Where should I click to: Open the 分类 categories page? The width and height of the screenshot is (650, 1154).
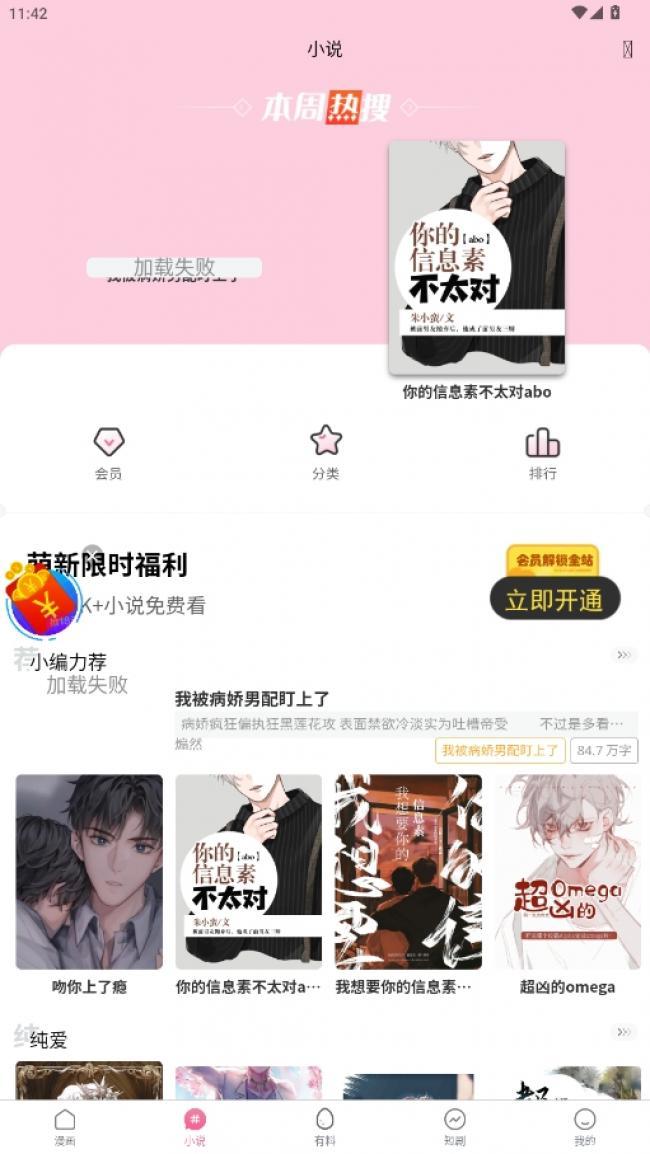pos(325,452)
